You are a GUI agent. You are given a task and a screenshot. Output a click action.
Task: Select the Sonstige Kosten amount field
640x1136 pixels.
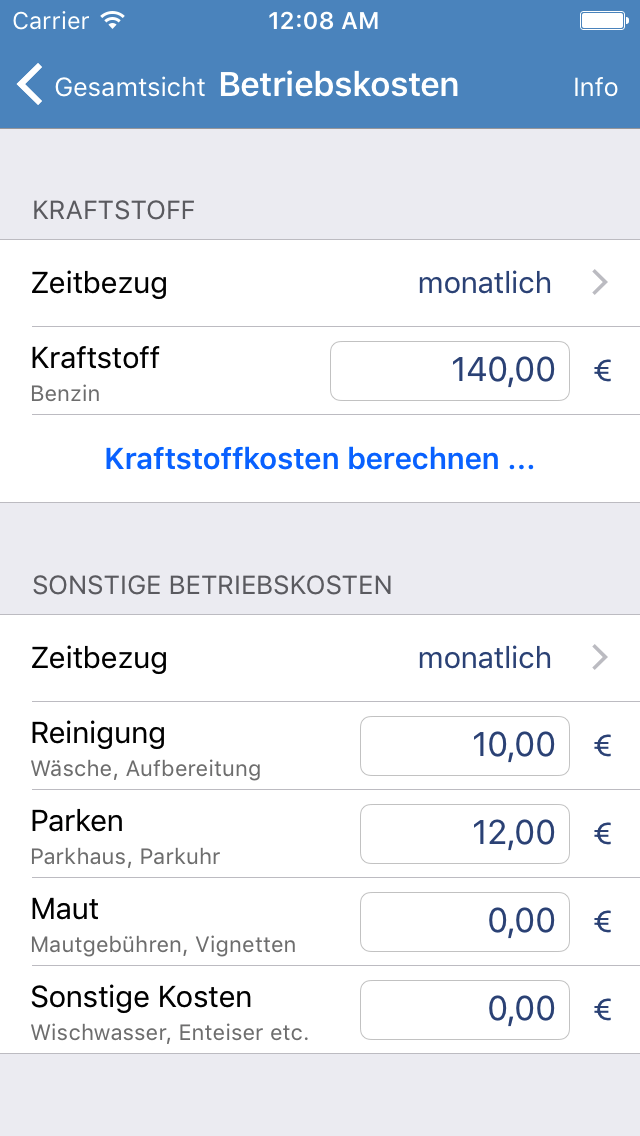465,1010
